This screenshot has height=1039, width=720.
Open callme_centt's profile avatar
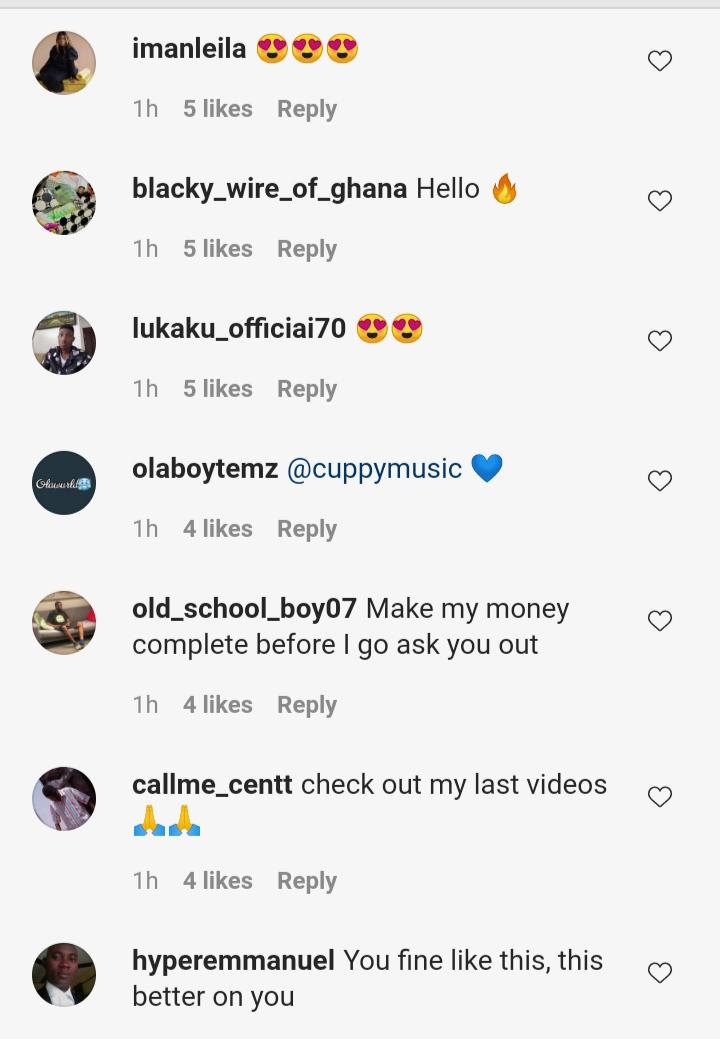point(64,799)
